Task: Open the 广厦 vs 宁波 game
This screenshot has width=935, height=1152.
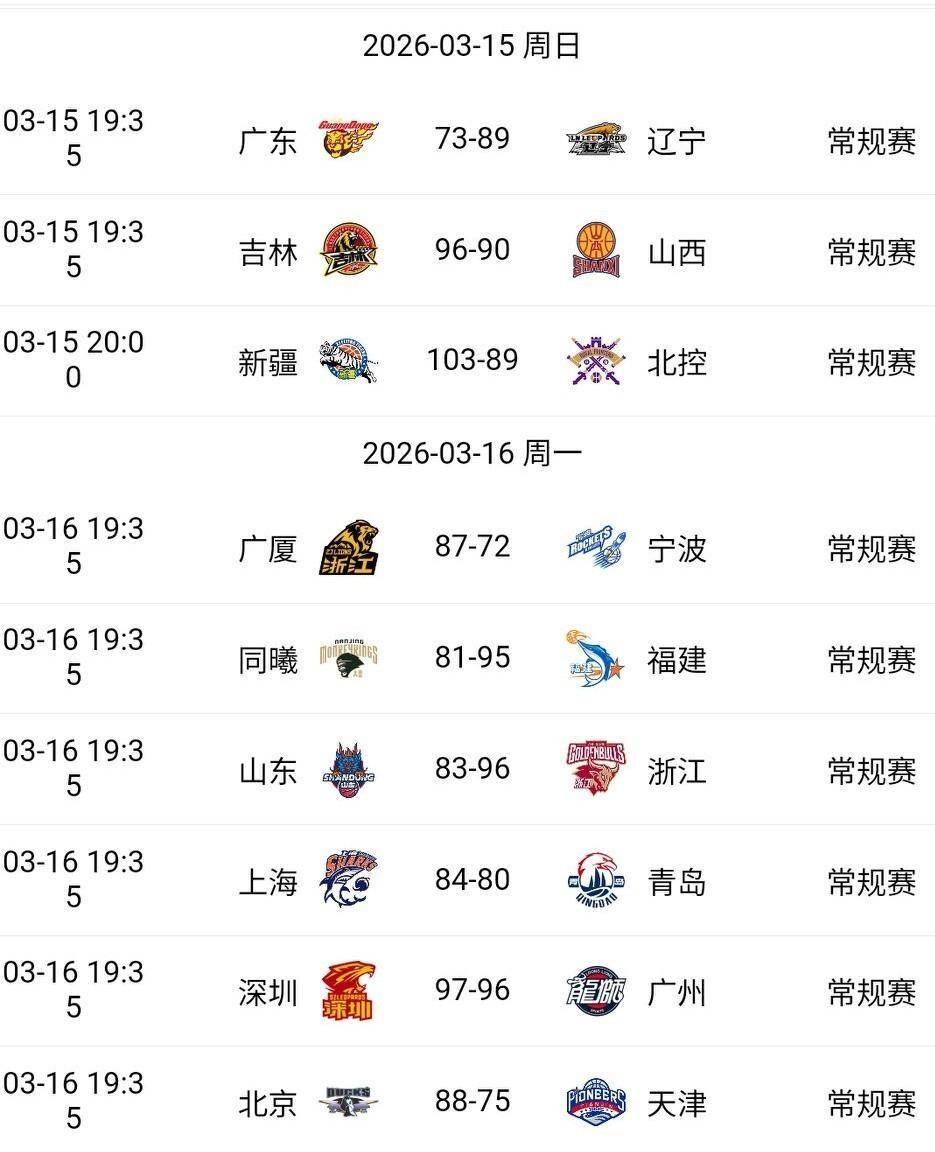Action: [472, 547]
